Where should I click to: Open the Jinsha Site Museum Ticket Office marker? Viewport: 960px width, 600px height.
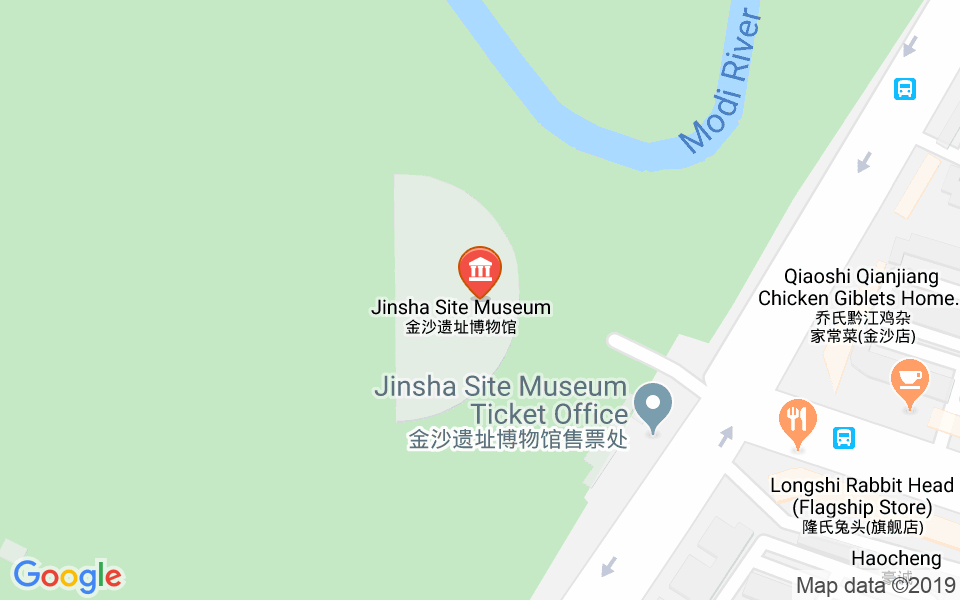point(654,408)
